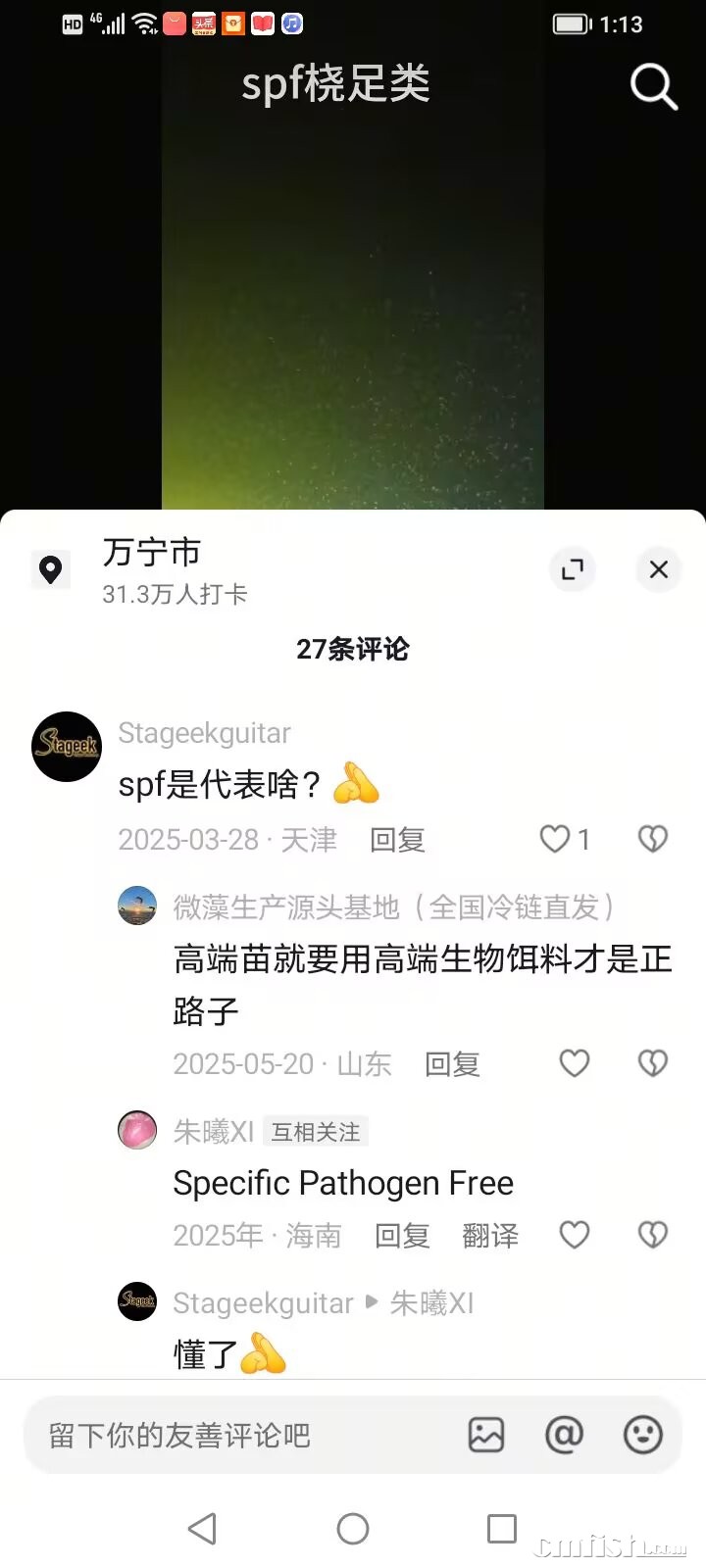Tap the comment field "留下你的友善评论吧"
This screenshot has width=706, height=1568.
pyautogui.click(x=235, y=1436)
